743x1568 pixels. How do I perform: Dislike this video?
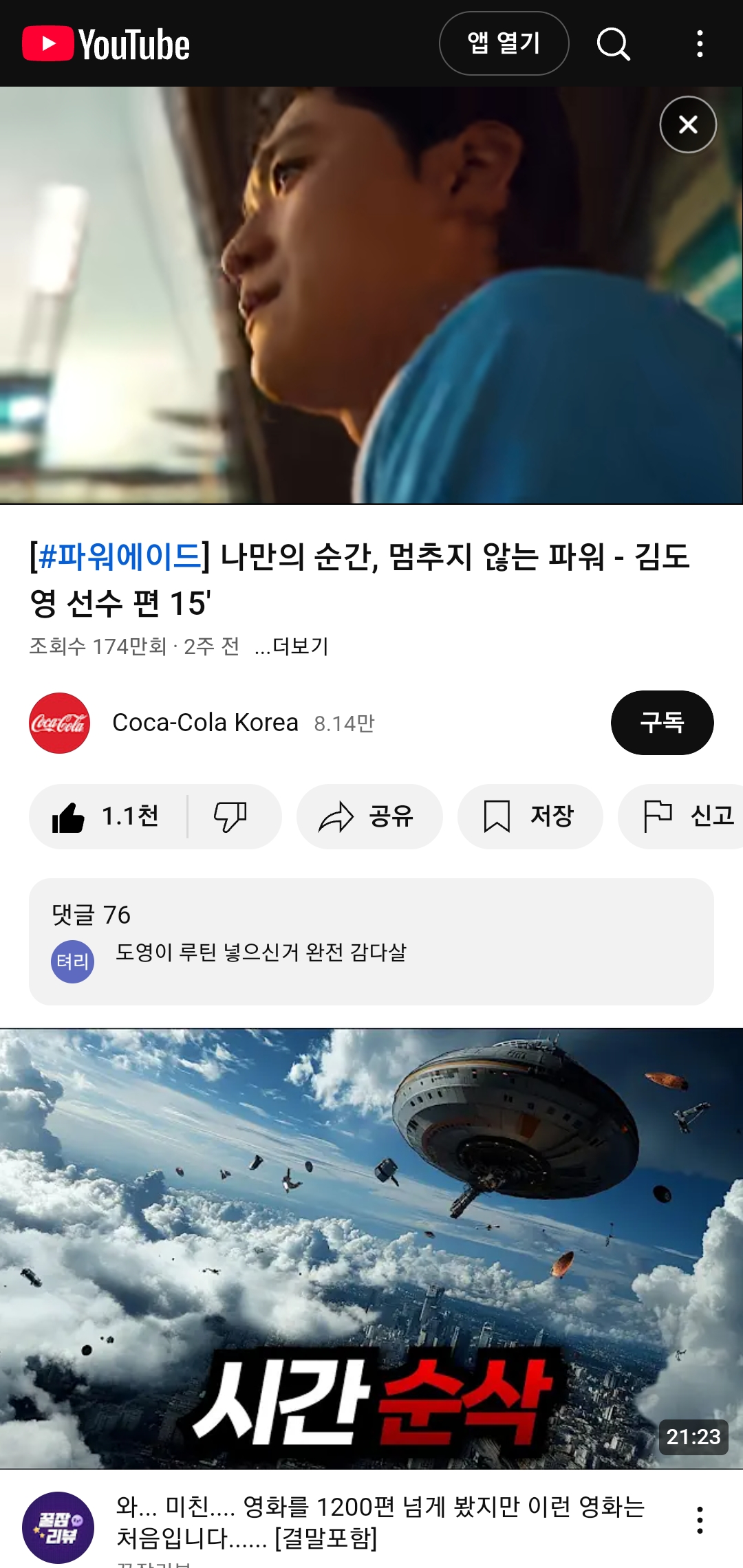pos(230,816)
